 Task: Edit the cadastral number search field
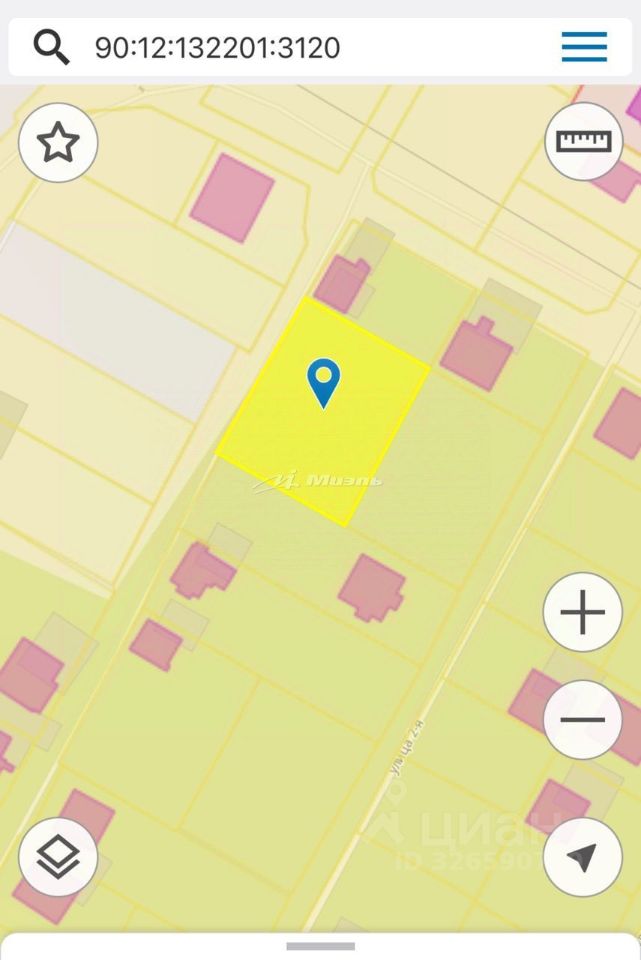tap(300, 47)
